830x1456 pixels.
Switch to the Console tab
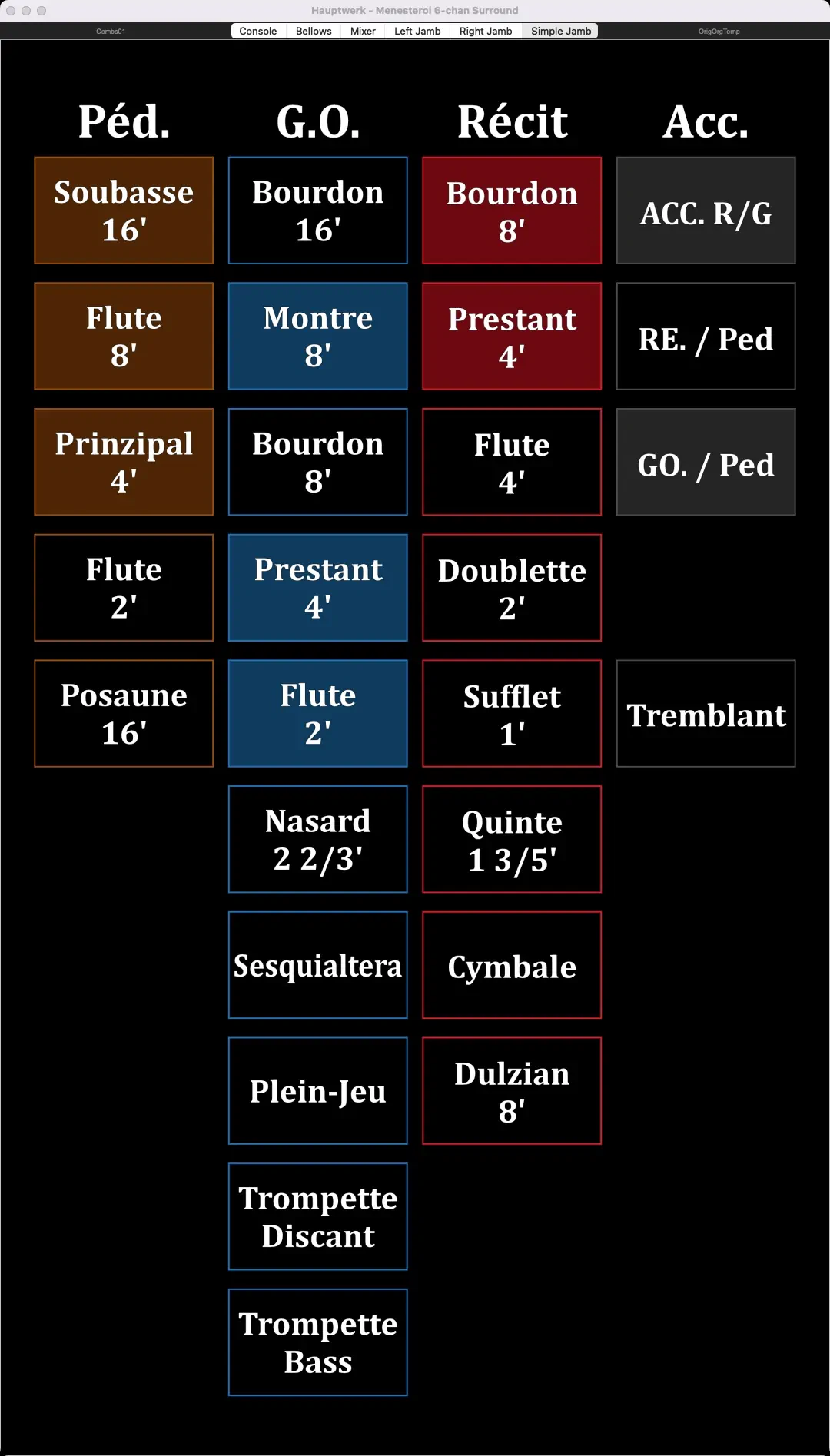[257, 31]
